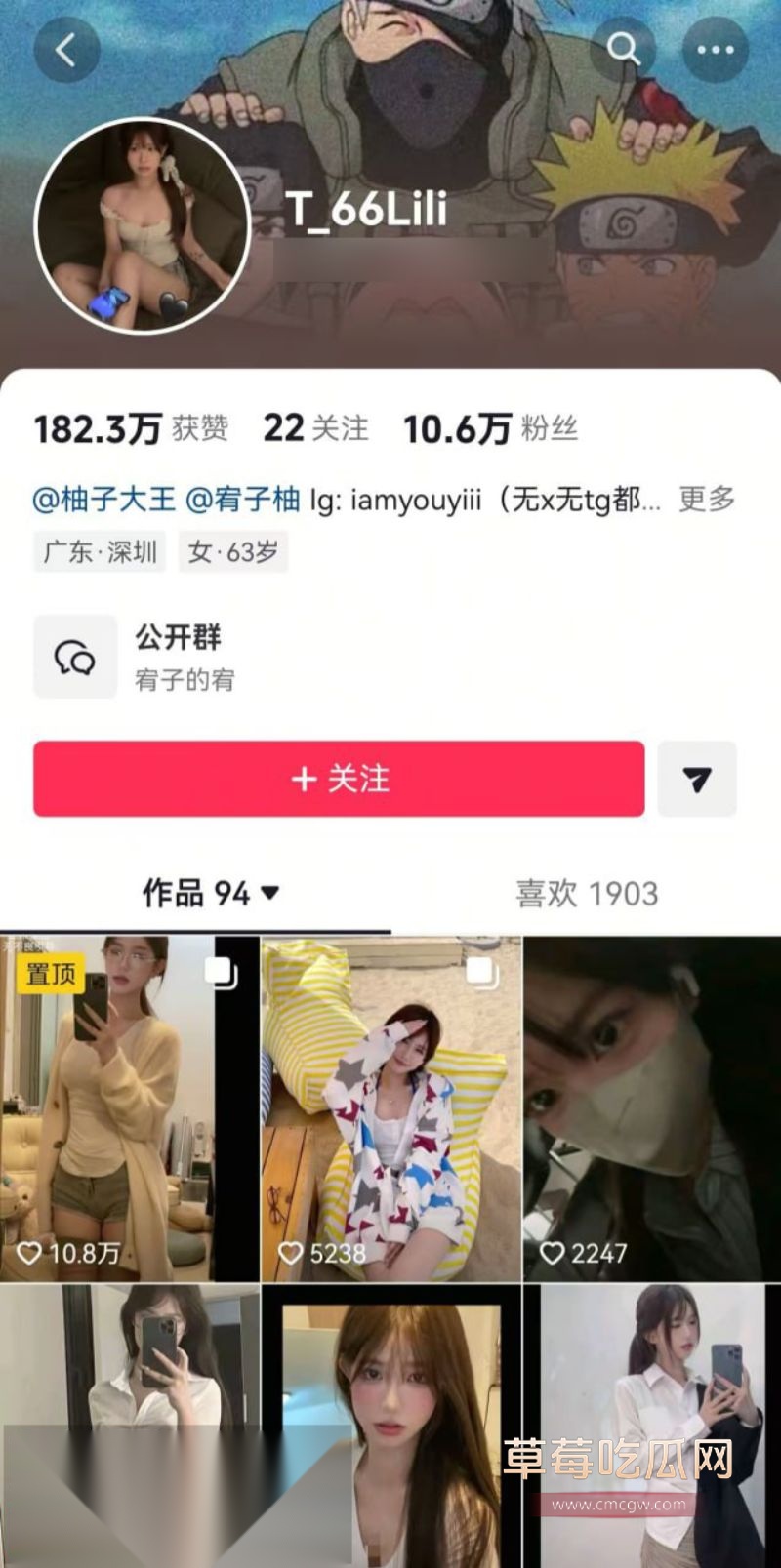Tap the 女·63岁 gender age tag
This screenshot has height=1568, width=781.
point(233,551)
